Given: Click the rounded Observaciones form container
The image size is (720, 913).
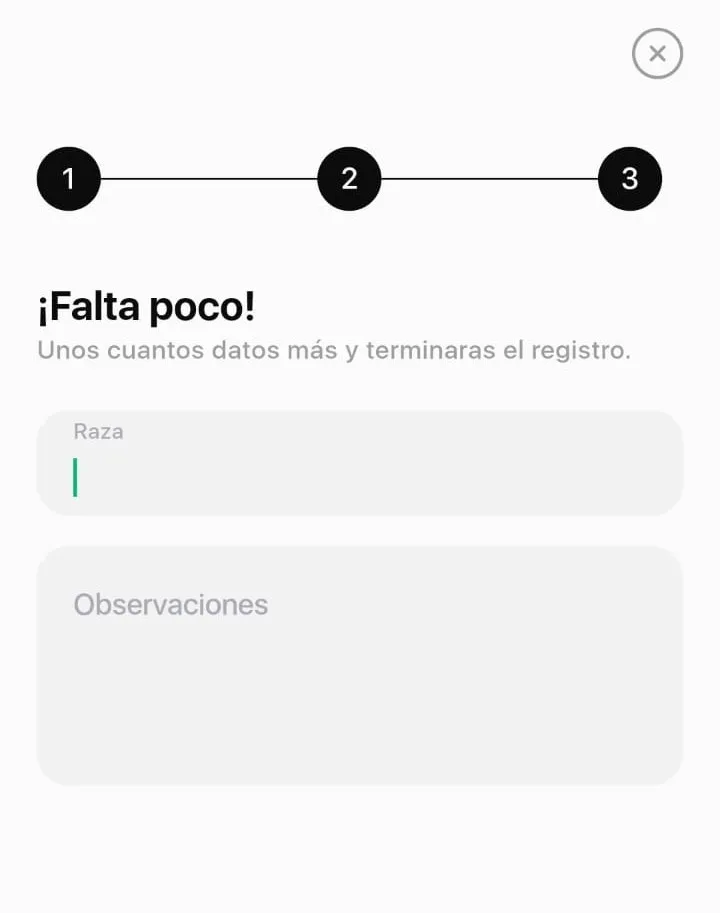Looking at the screenshot, I should pos(360,663).
